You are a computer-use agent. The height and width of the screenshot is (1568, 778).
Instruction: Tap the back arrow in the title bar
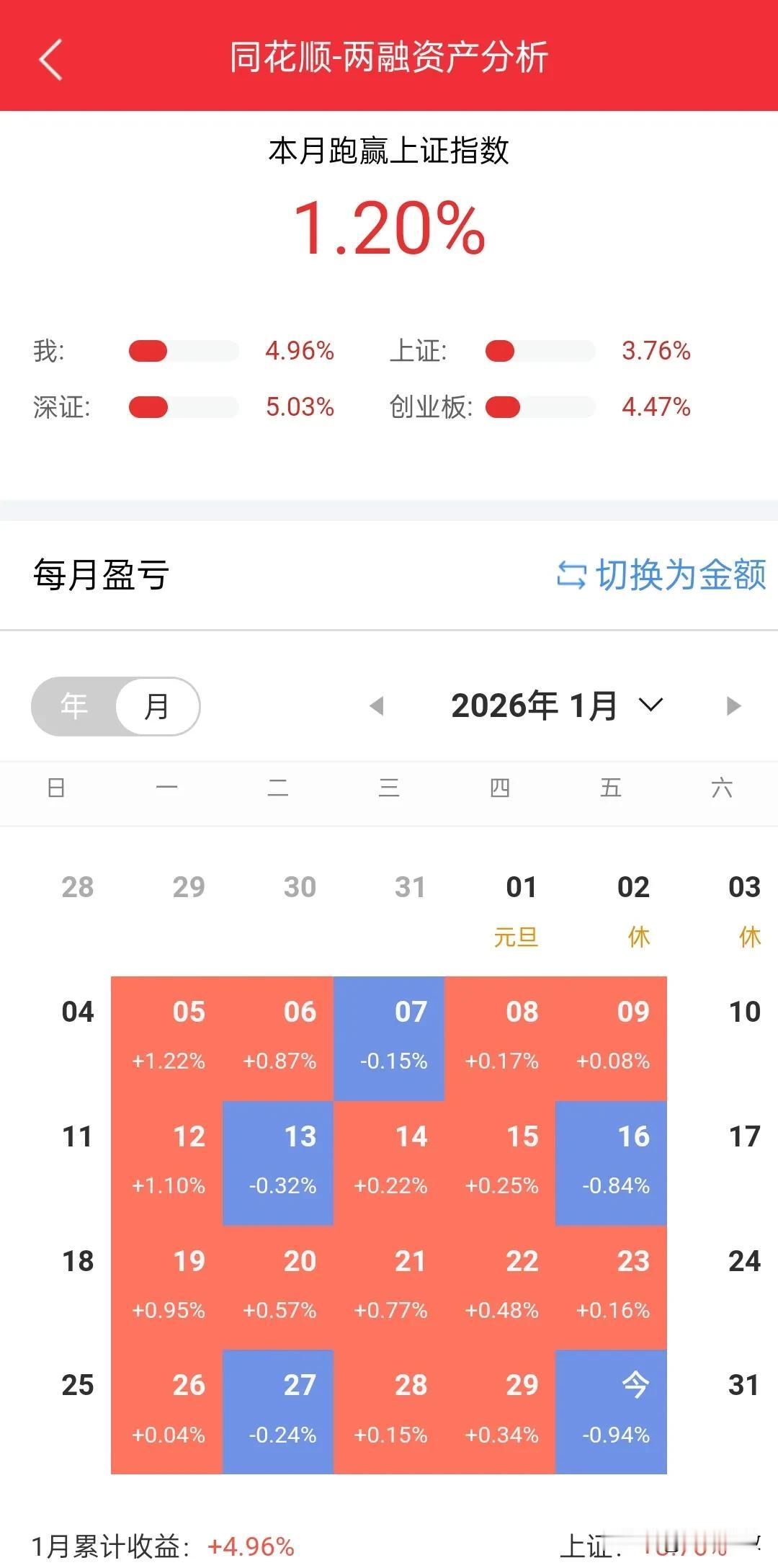[50, 58]
